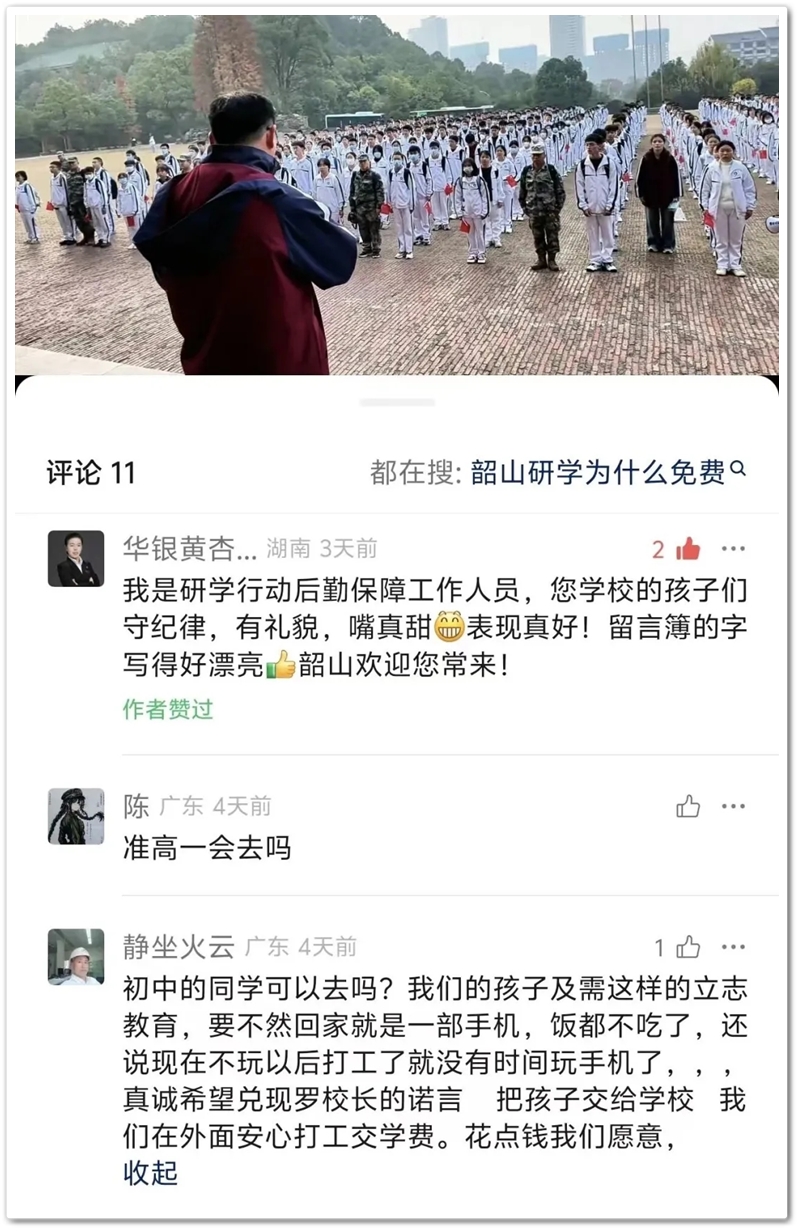Collapse 静坐火云's comment with 收起
This screenshot has height=1231, width=800.
[150, 1173]
